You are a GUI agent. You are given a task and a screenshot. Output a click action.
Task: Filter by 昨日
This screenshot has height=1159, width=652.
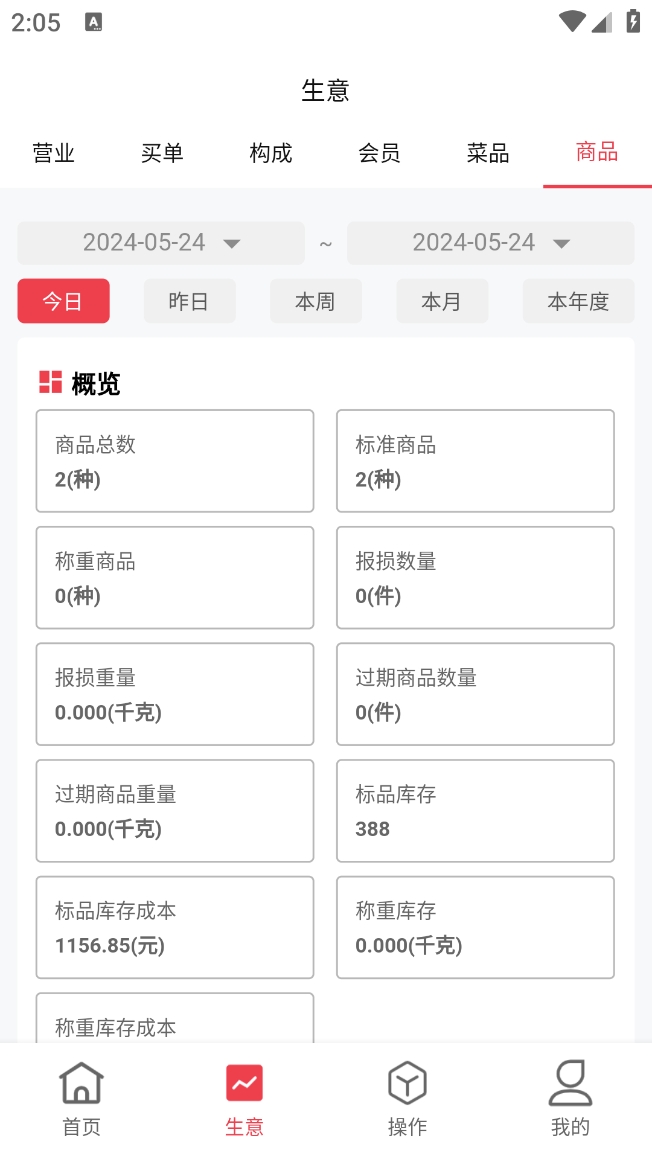click(189, 301)
